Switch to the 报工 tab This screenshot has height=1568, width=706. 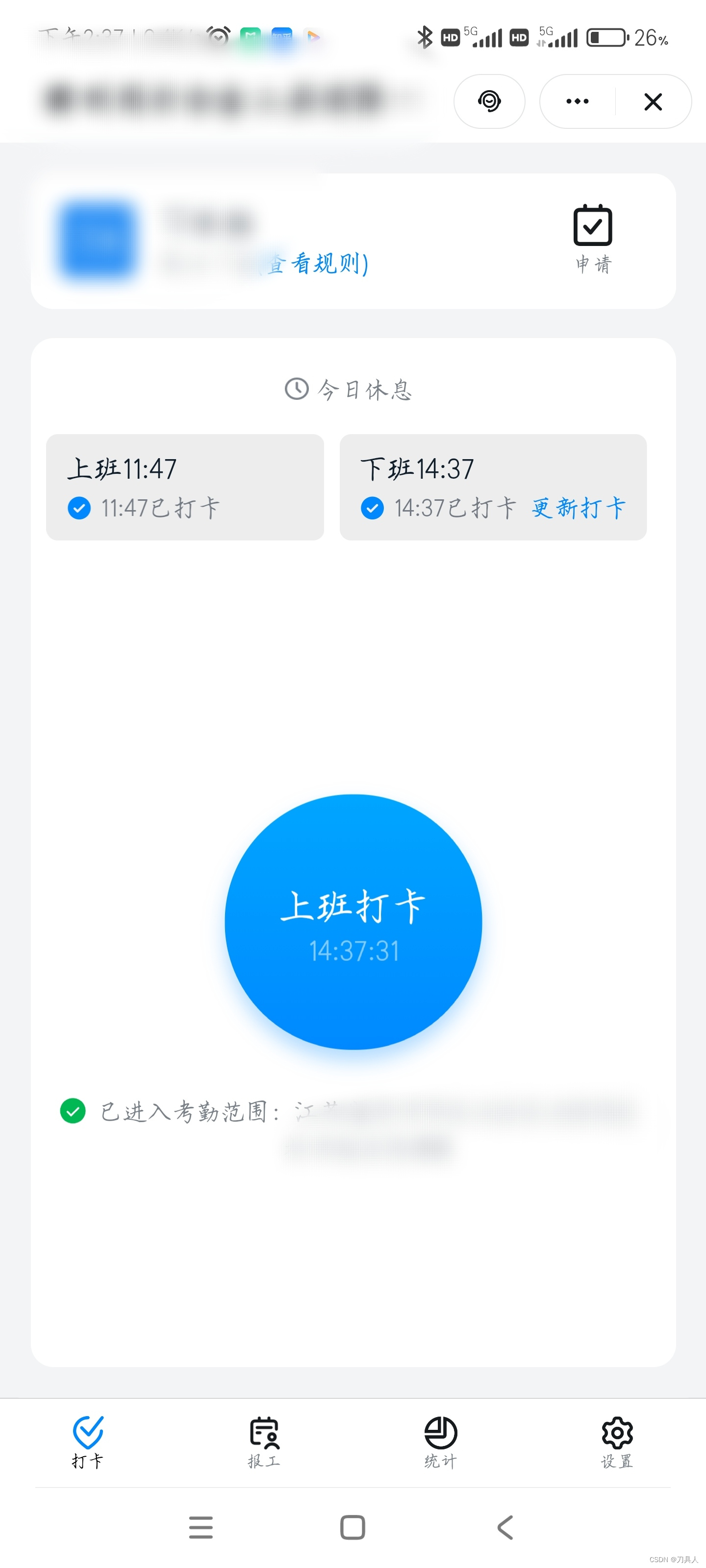click(264, 1442)
